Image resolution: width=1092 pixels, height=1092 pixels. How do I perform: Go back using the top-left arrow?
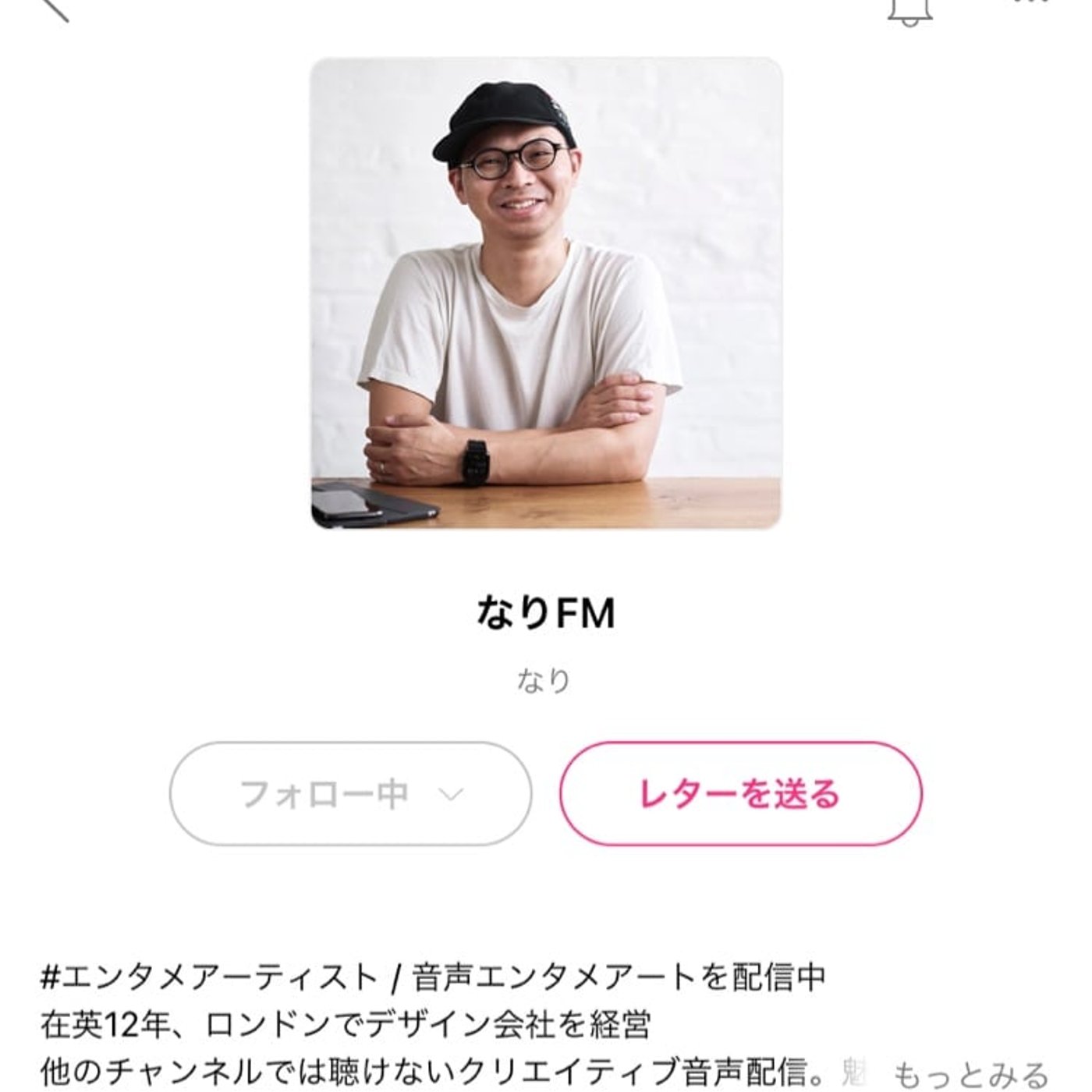(55, 8)
